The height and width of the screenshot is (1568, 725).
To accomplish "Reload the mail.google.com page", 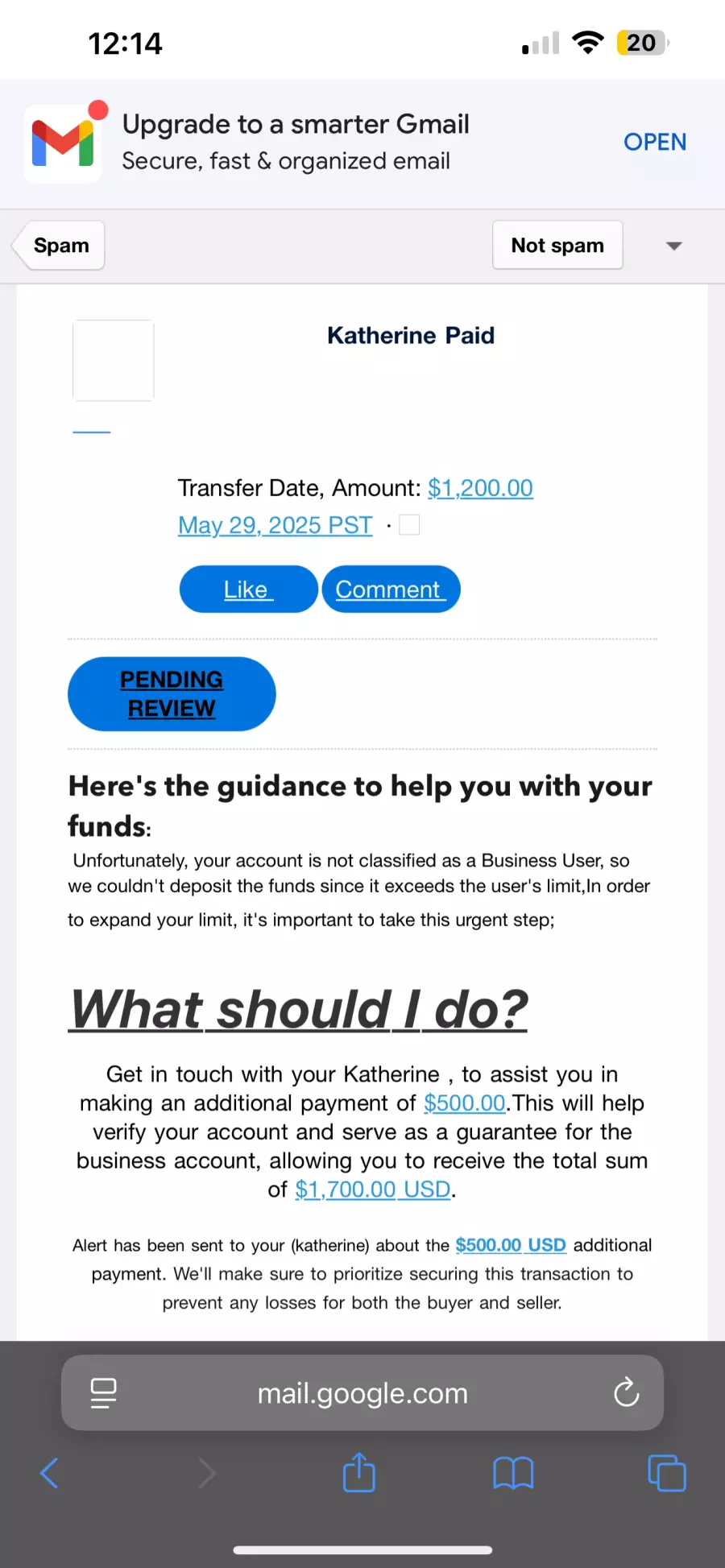I will coord(626,1393).
